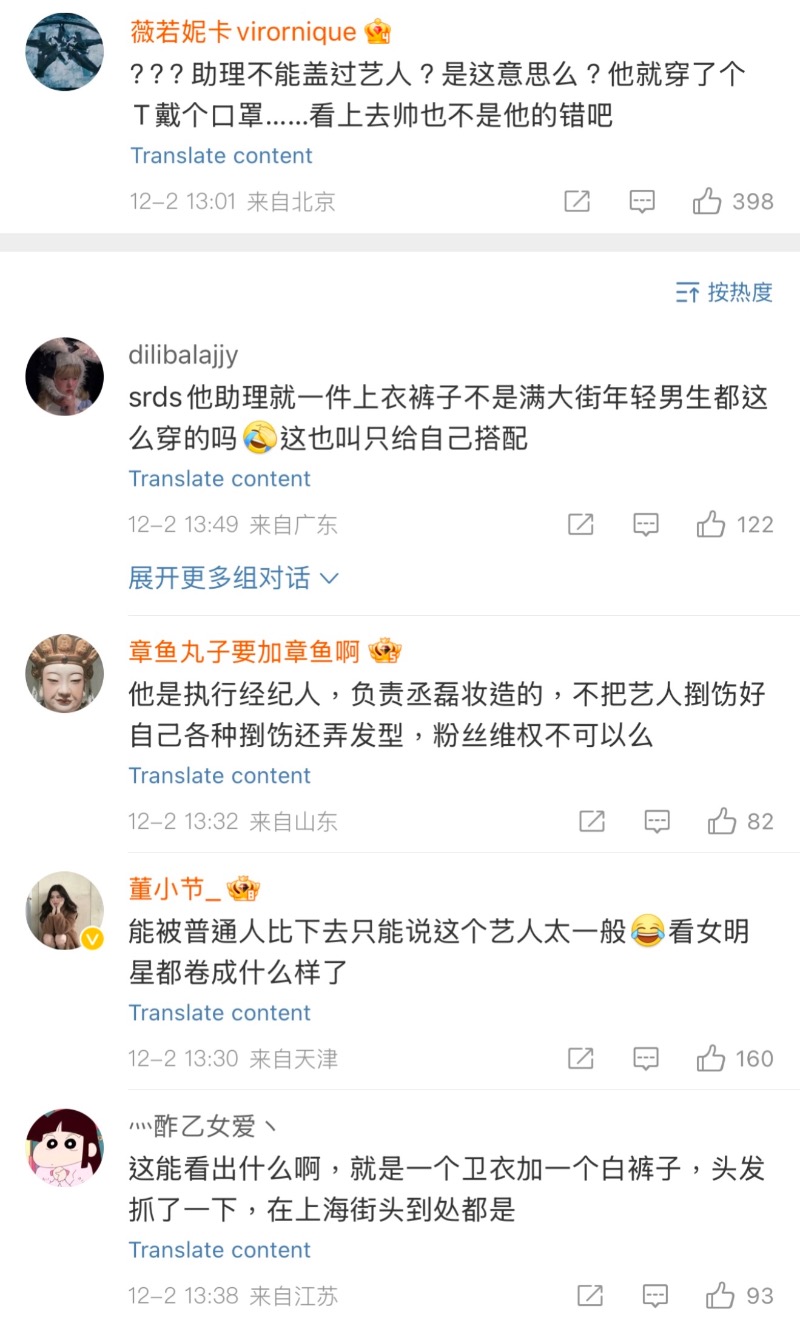
Task: Open 章鱼丸子要加章鱼啊's profile avatar
Action: tap(64, 672)
